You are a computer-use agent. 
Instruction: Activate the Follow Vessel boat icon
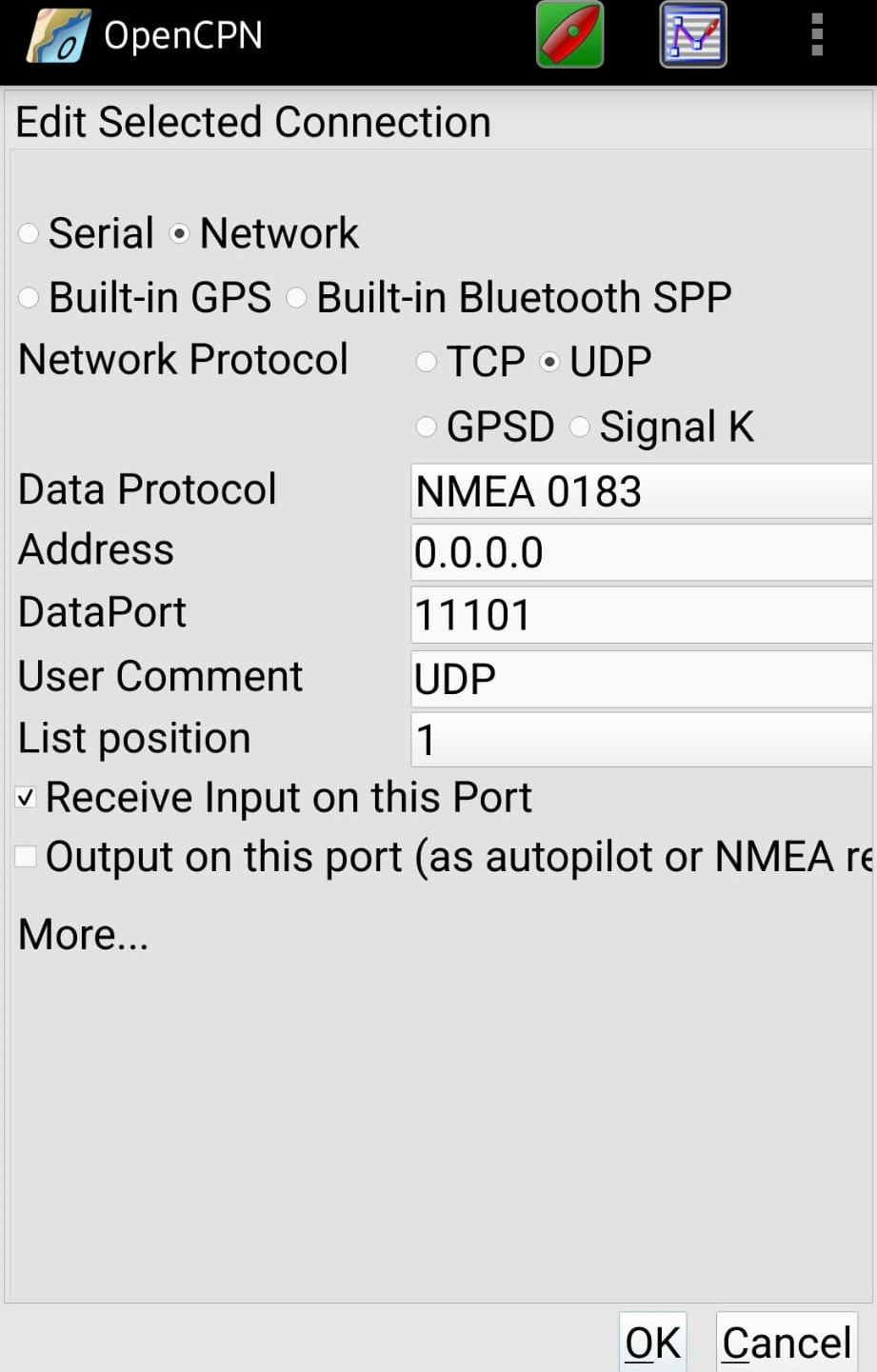coord(568,34)
